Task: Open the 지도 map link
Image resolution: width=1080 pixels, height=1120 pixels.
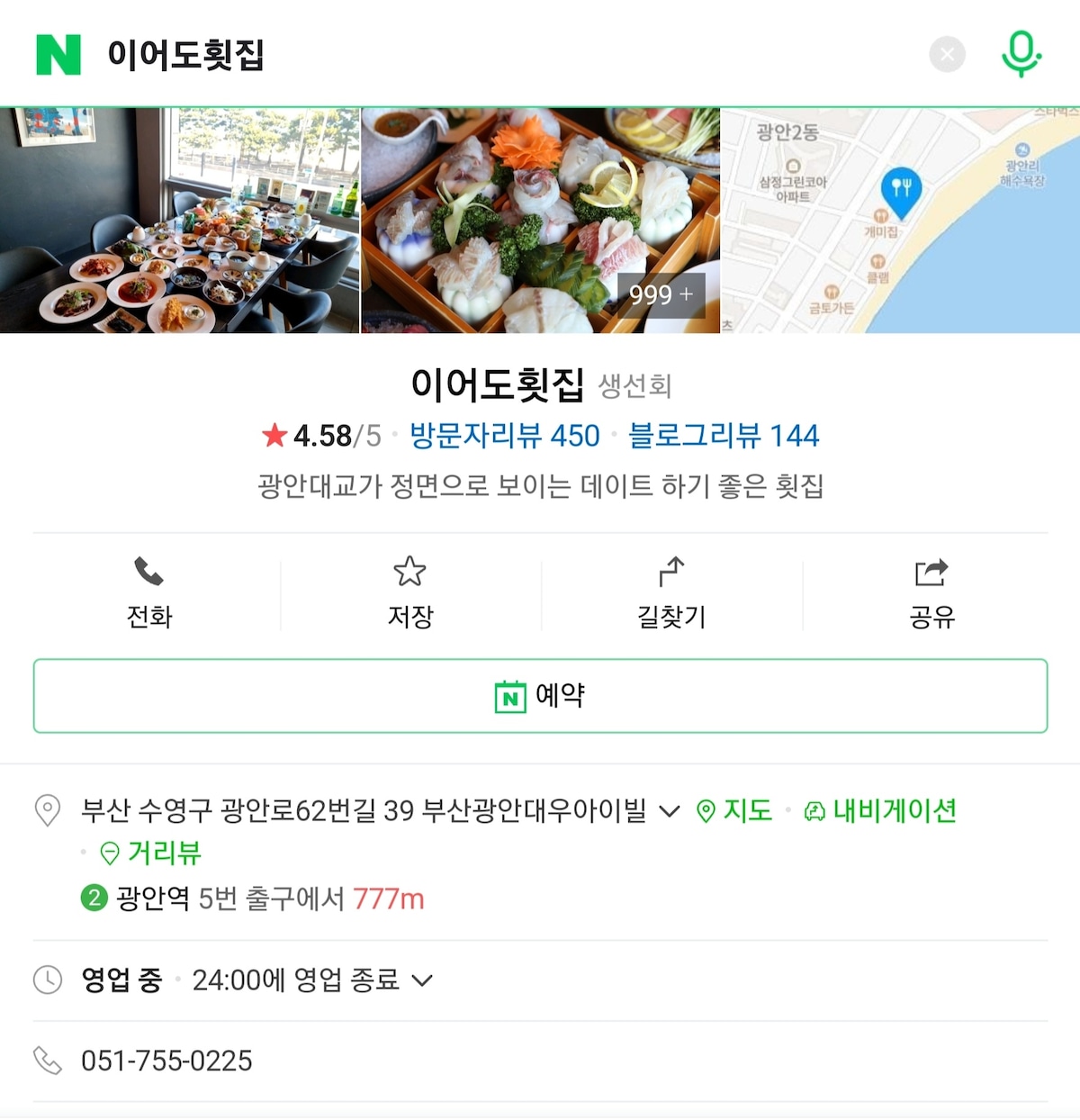Action: click(735, 811)
